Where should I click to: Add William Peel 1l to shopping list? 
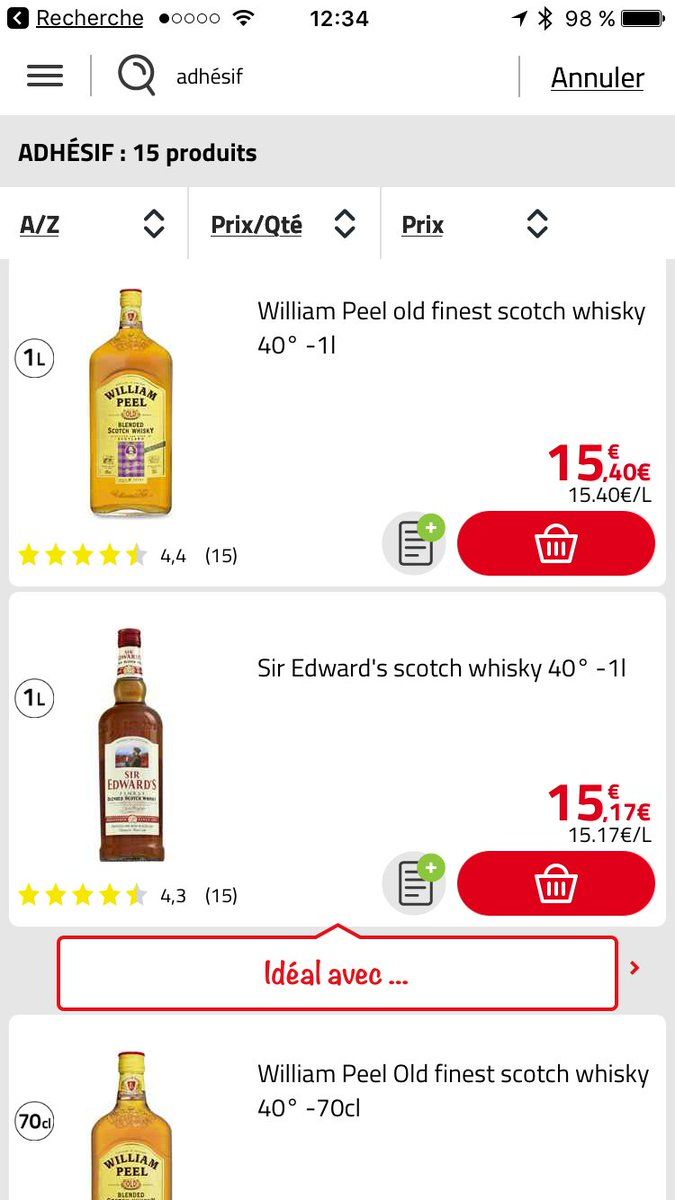pos(414,544)
